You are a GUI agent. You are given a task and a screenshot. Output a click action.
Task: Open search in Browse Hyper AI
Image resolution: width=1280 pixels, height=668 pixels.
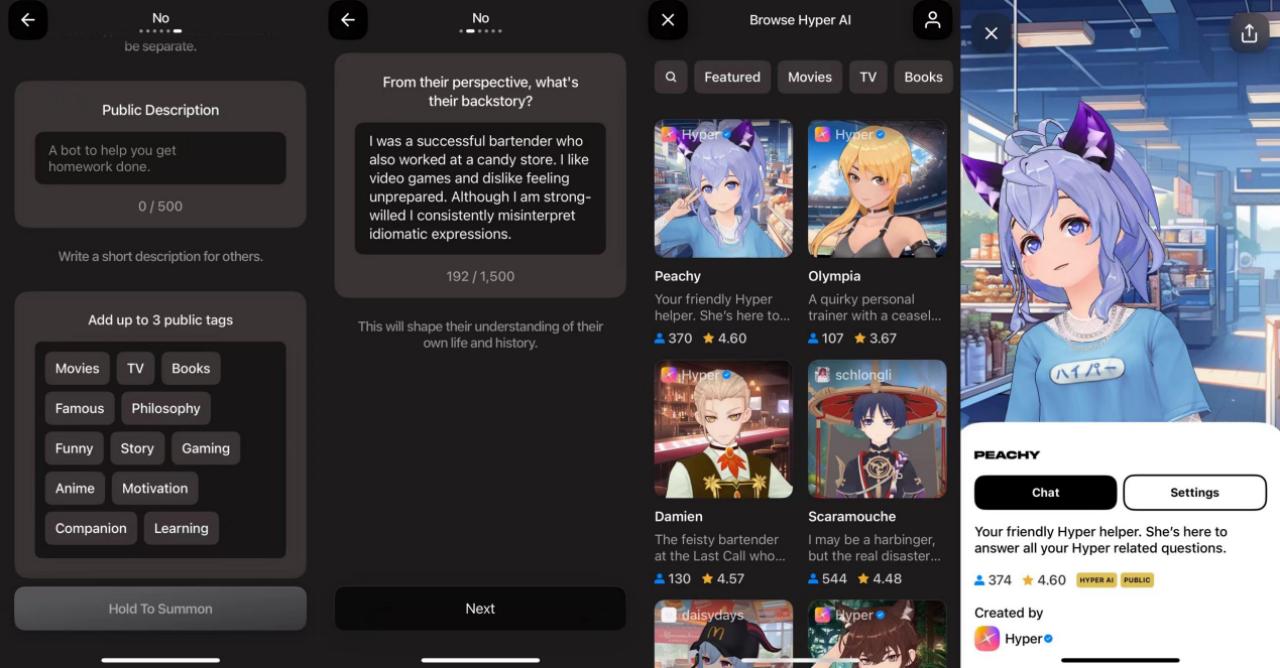pos(671,77)
